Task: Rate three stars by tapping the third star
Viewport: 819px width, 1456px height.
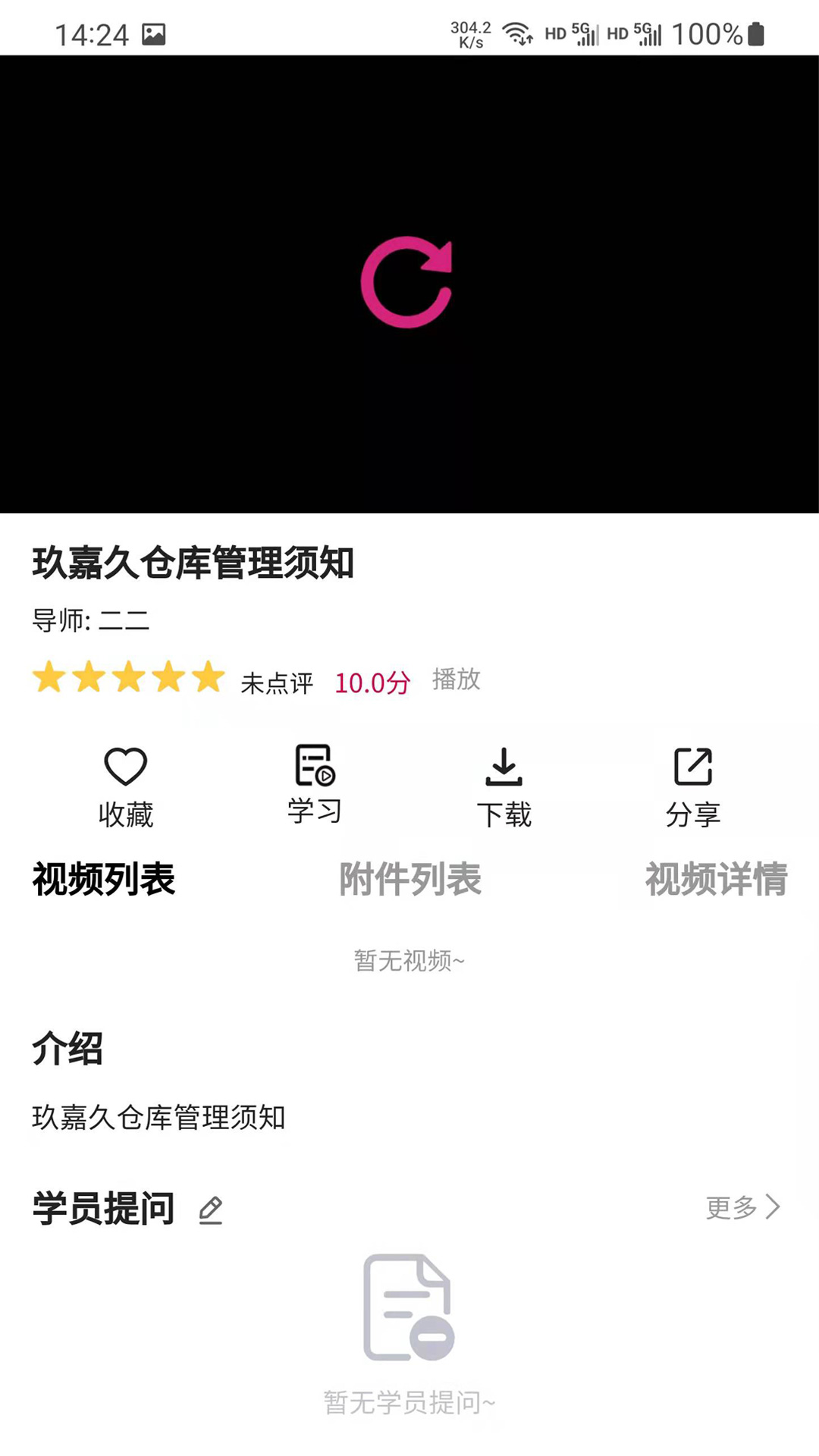Action: pyautogui.click(x=129, y=677)
